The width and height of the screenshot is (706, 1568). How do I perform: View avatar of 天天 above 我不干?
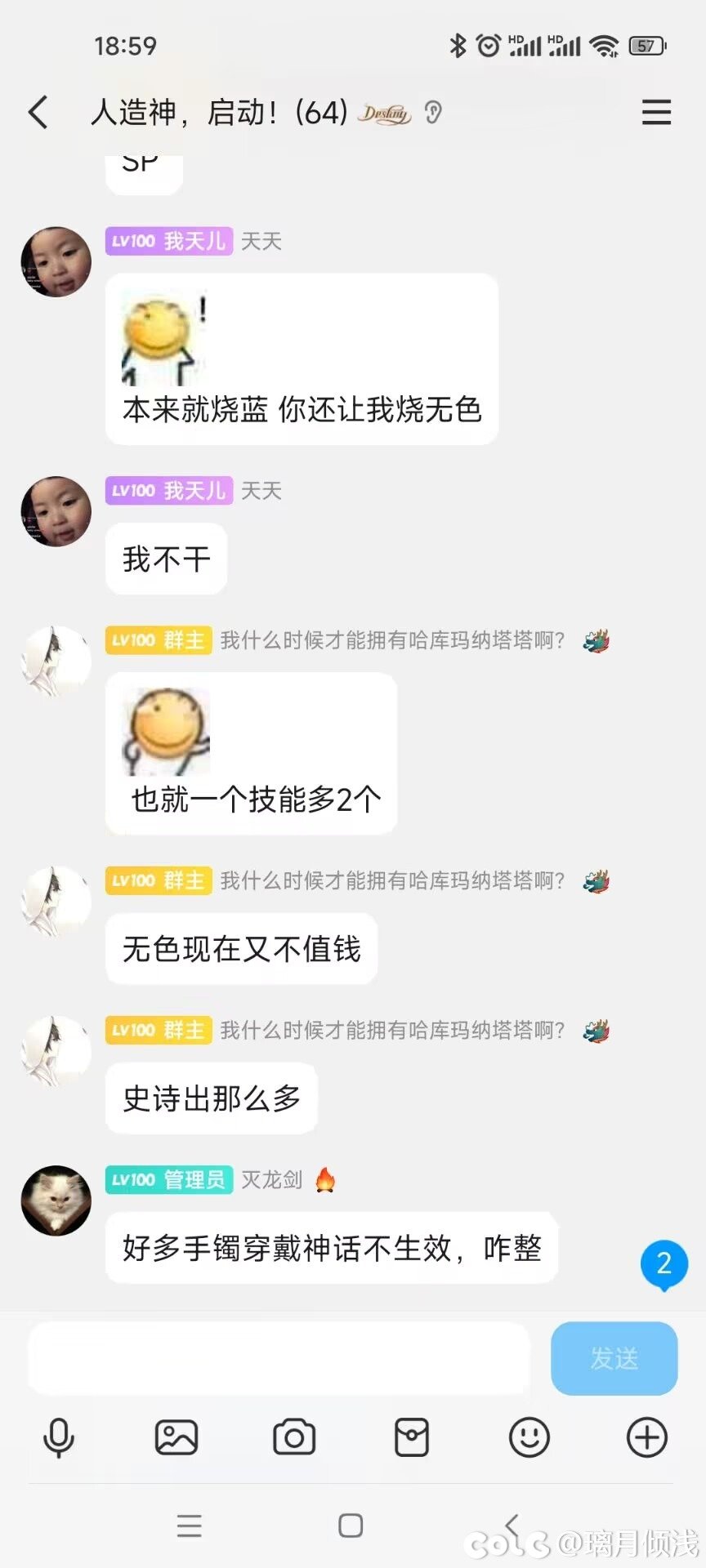[x=56, y=512]
